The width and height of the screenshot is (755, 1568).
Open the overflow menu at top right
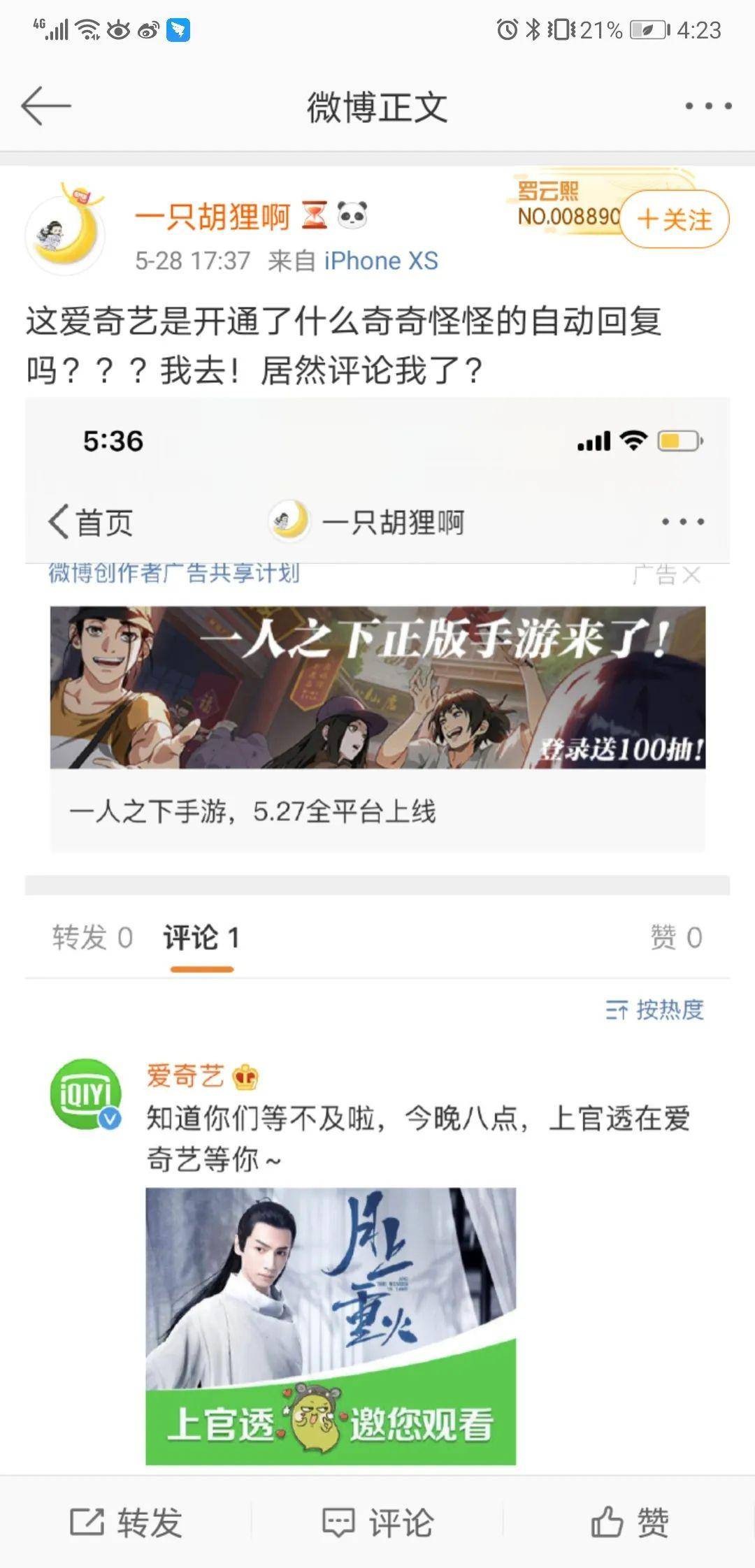point(707,106)
